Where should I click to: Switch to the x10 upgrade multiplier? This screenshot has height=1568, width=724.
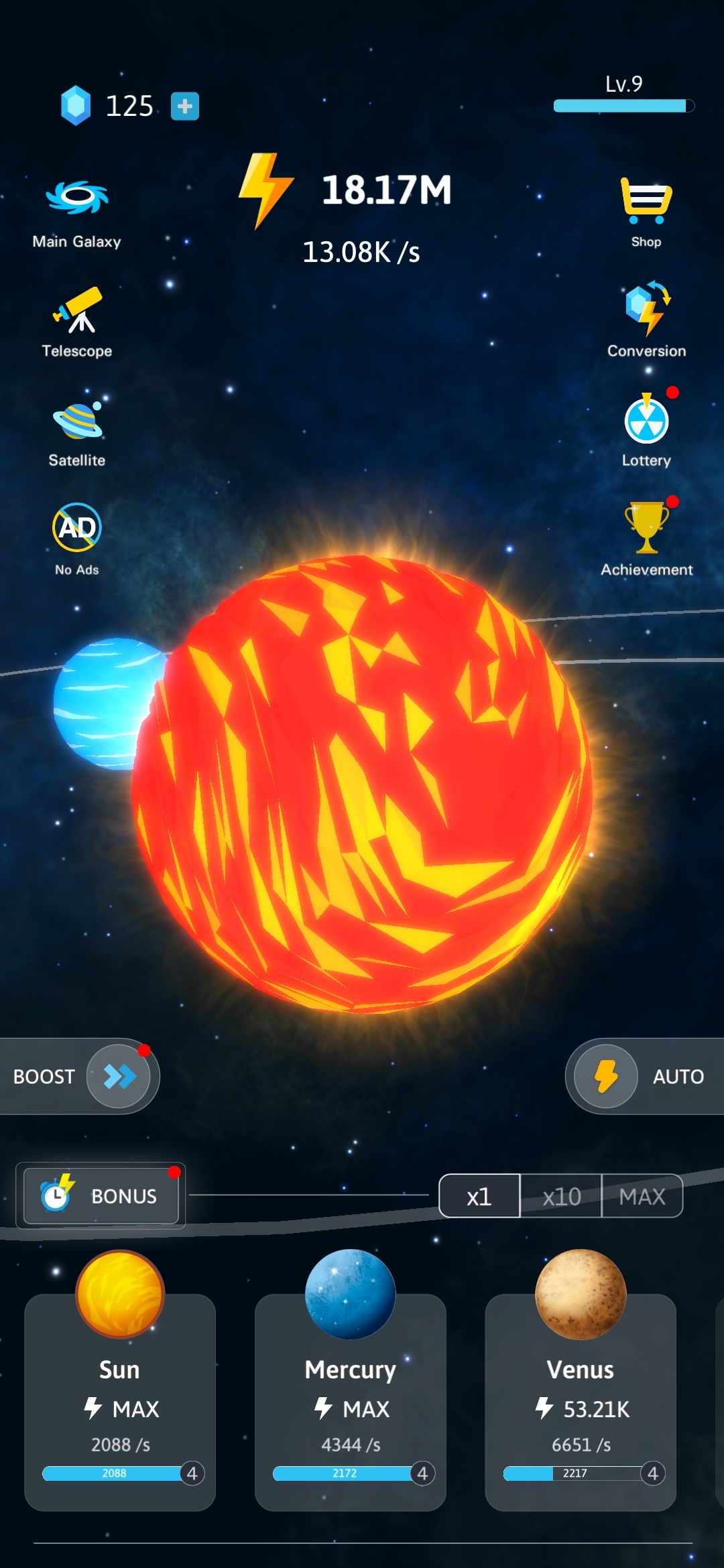coord(561,1196)
